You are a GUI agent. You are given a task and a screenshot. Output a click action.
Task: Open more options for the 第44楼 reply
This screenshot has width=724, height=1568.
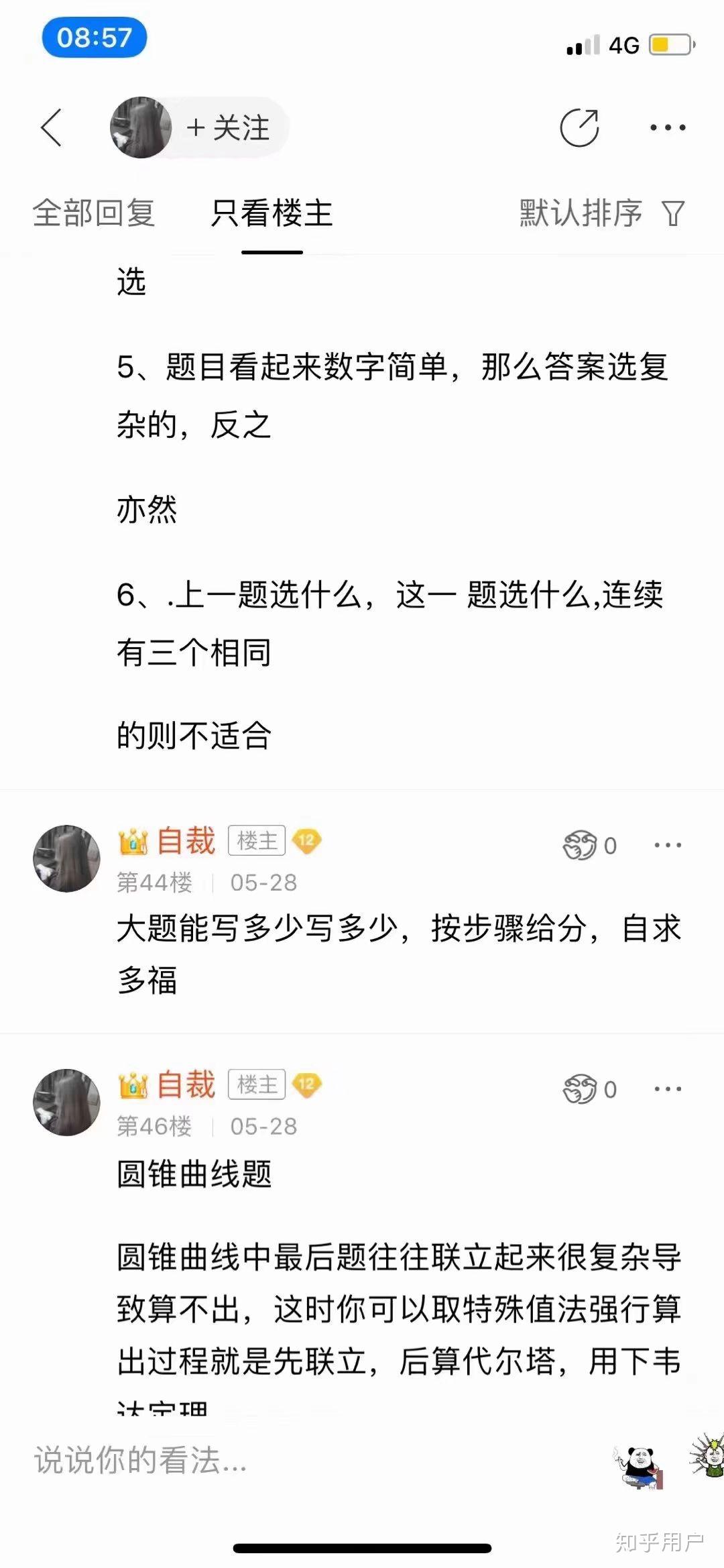tap(668, 845)
